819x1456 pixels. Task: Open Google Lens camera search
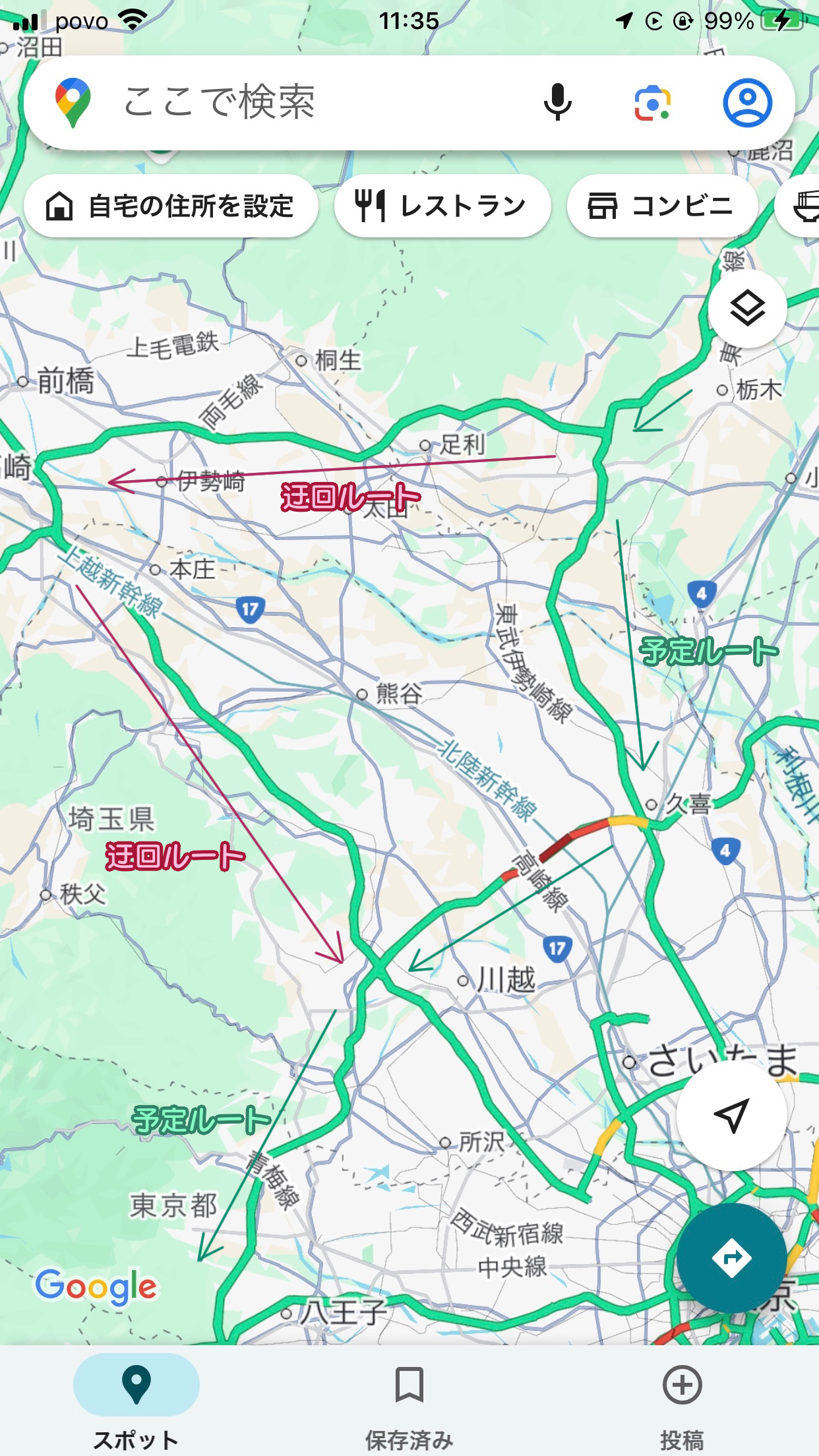tap(652, 103)
